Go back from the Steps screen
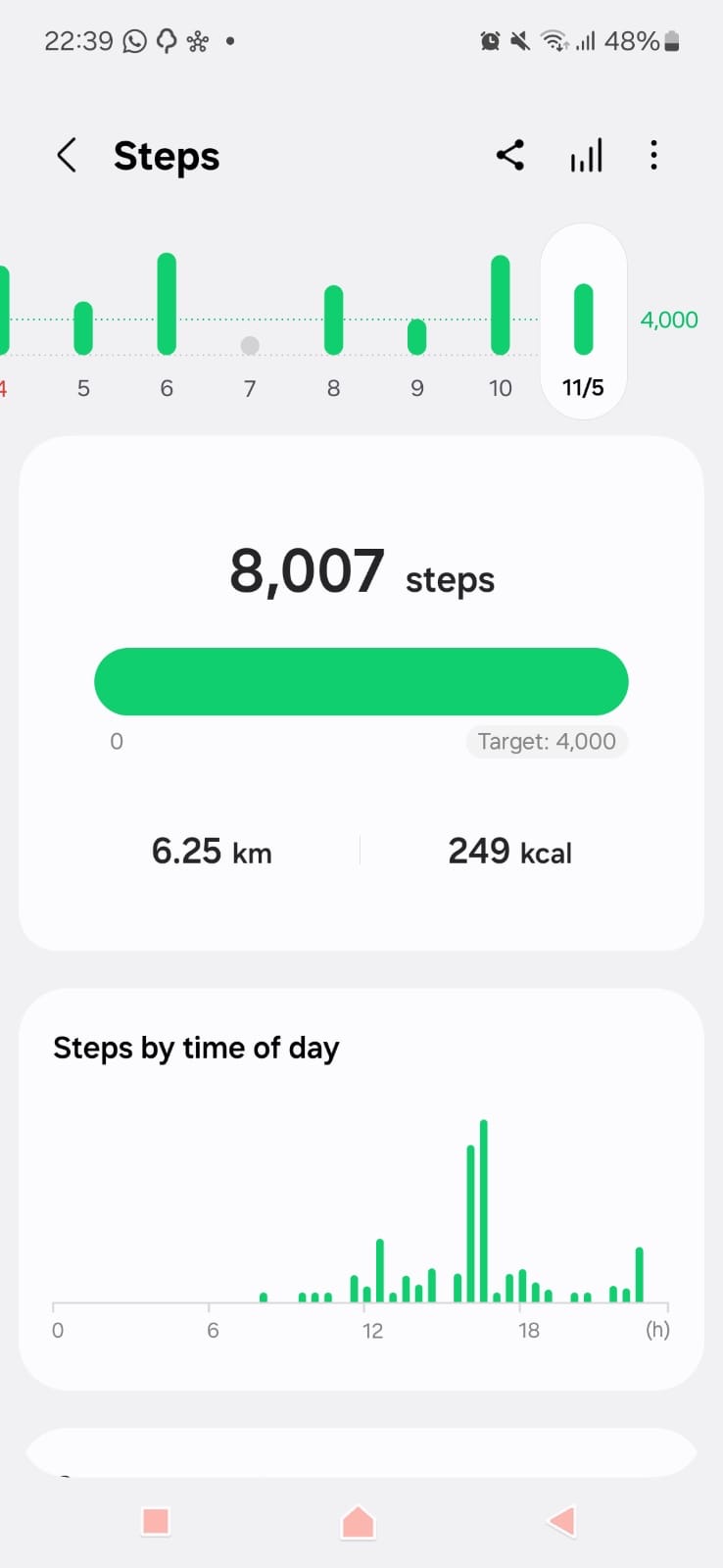Image resolution: width=723 pixels, height=1568 pixels. [x=67, y=156]
